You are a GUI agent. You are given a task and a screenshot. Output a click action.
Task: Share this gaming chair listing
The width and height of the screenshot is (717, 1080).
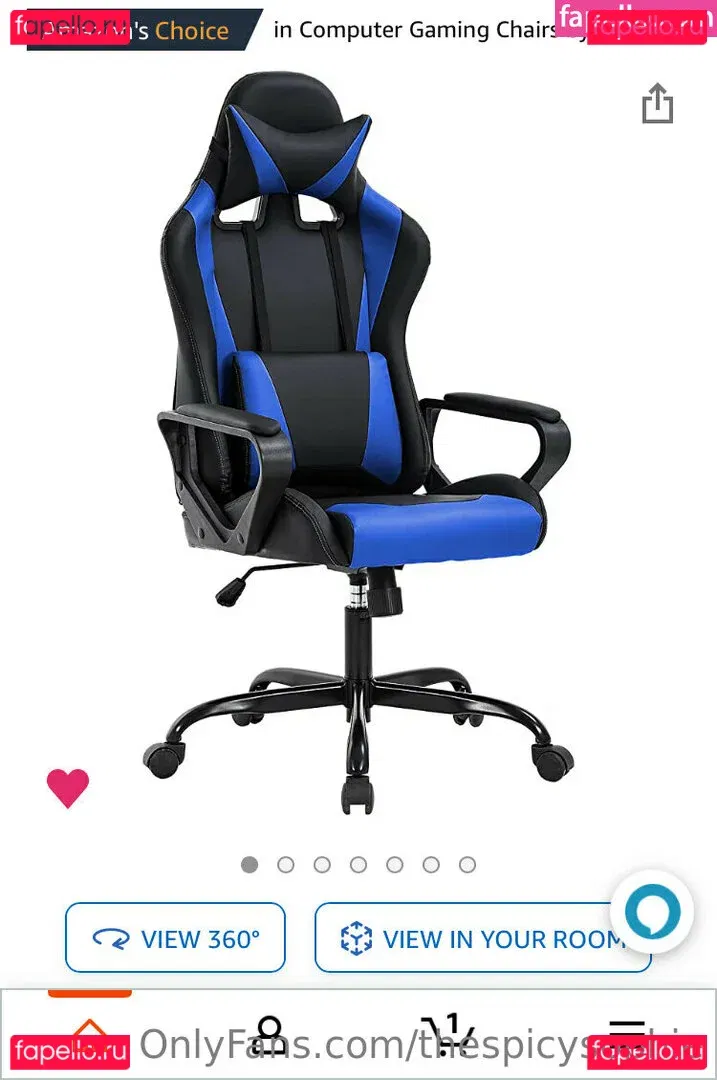(657, 104)
